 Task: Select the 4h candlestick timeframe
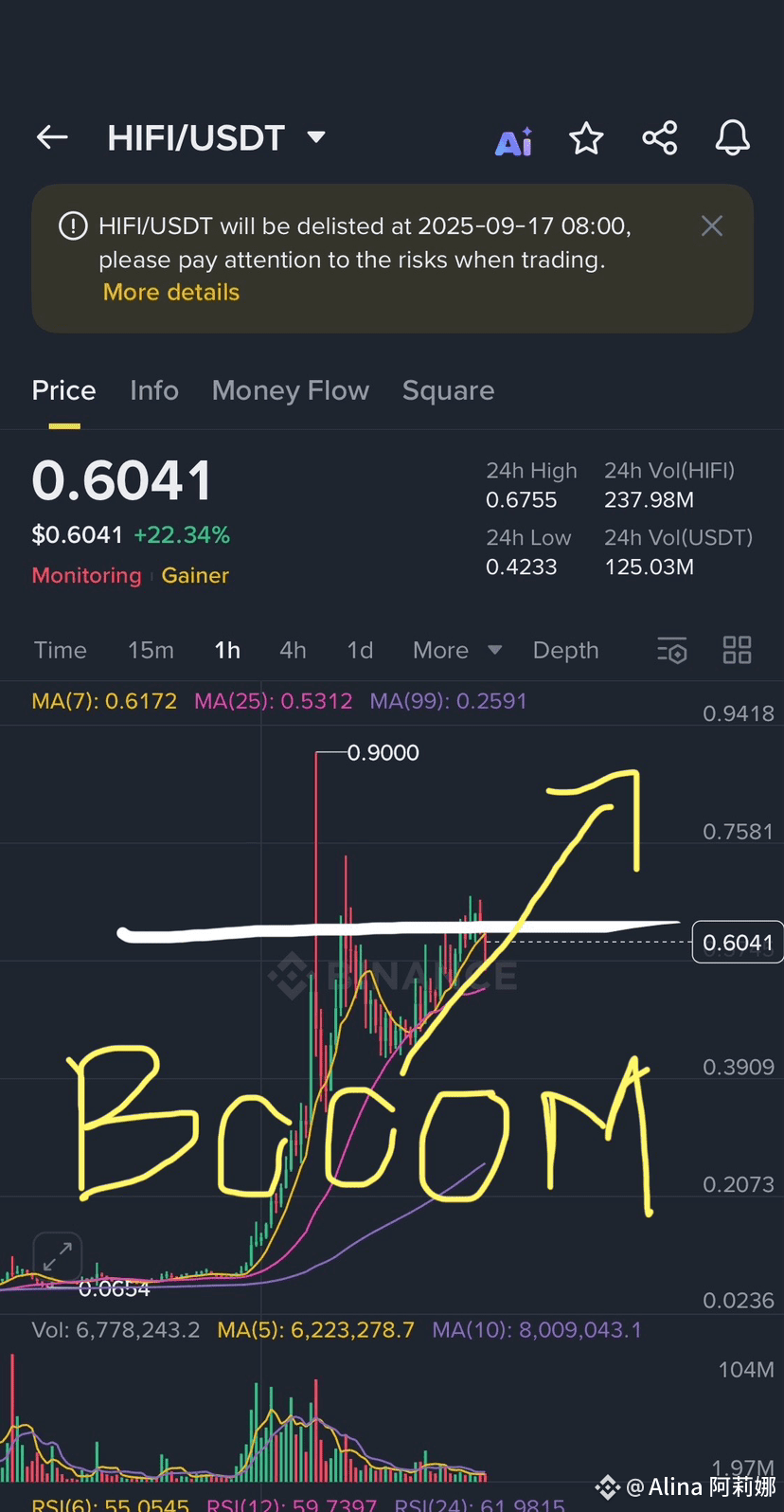pos(293,650)
